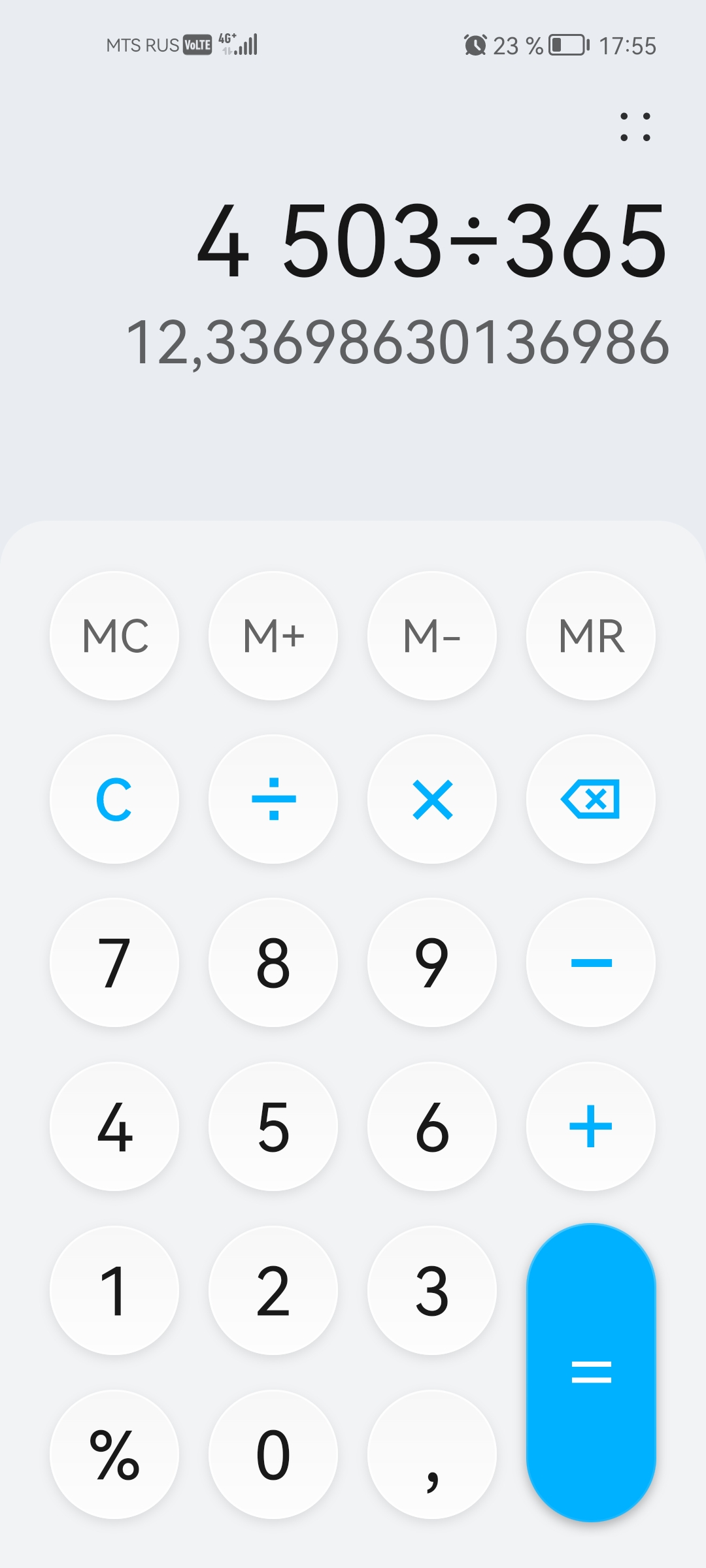The image size is (706, 1568).
Task: Enter digit 0
Action: click(x=273, y=1454)
